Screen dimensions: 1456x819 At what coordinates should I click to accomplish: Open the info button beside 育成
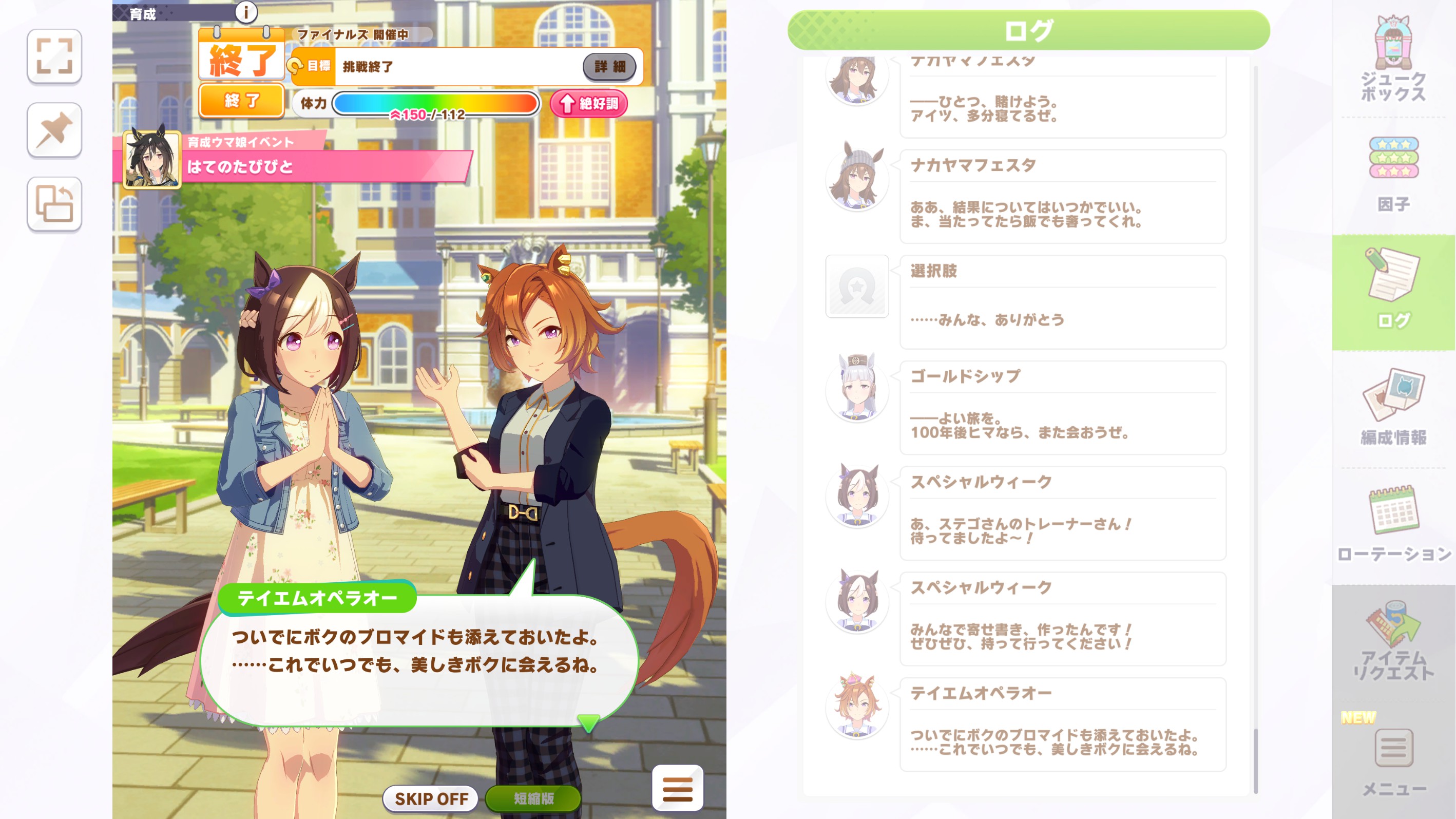pos(246,12)
